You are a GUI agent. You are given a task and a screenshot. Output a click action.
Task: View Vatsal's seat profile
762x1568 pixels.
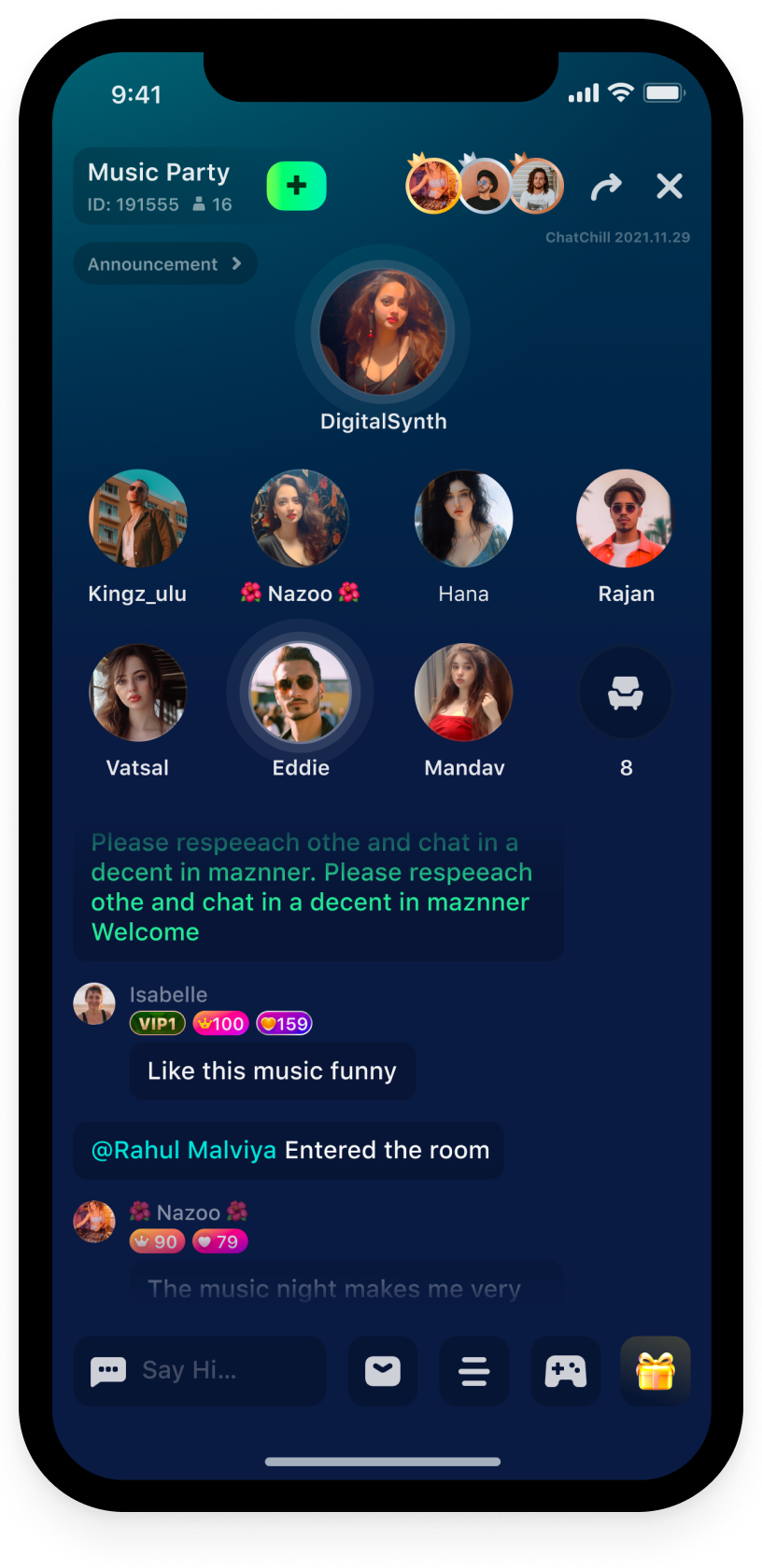138,693
